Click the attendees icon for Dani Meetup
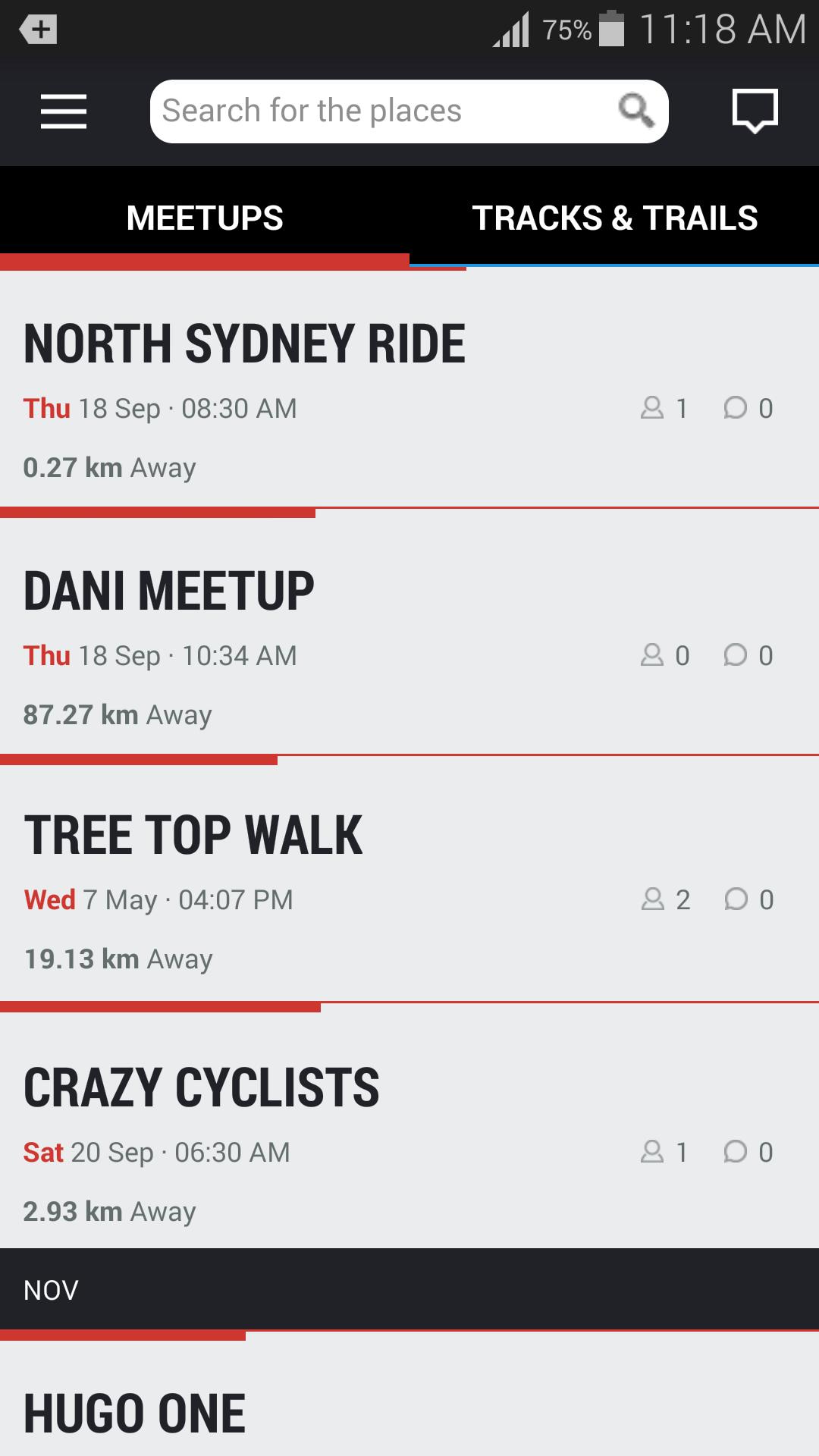The height and width of the screenshot is (1456, 819). 653,654
